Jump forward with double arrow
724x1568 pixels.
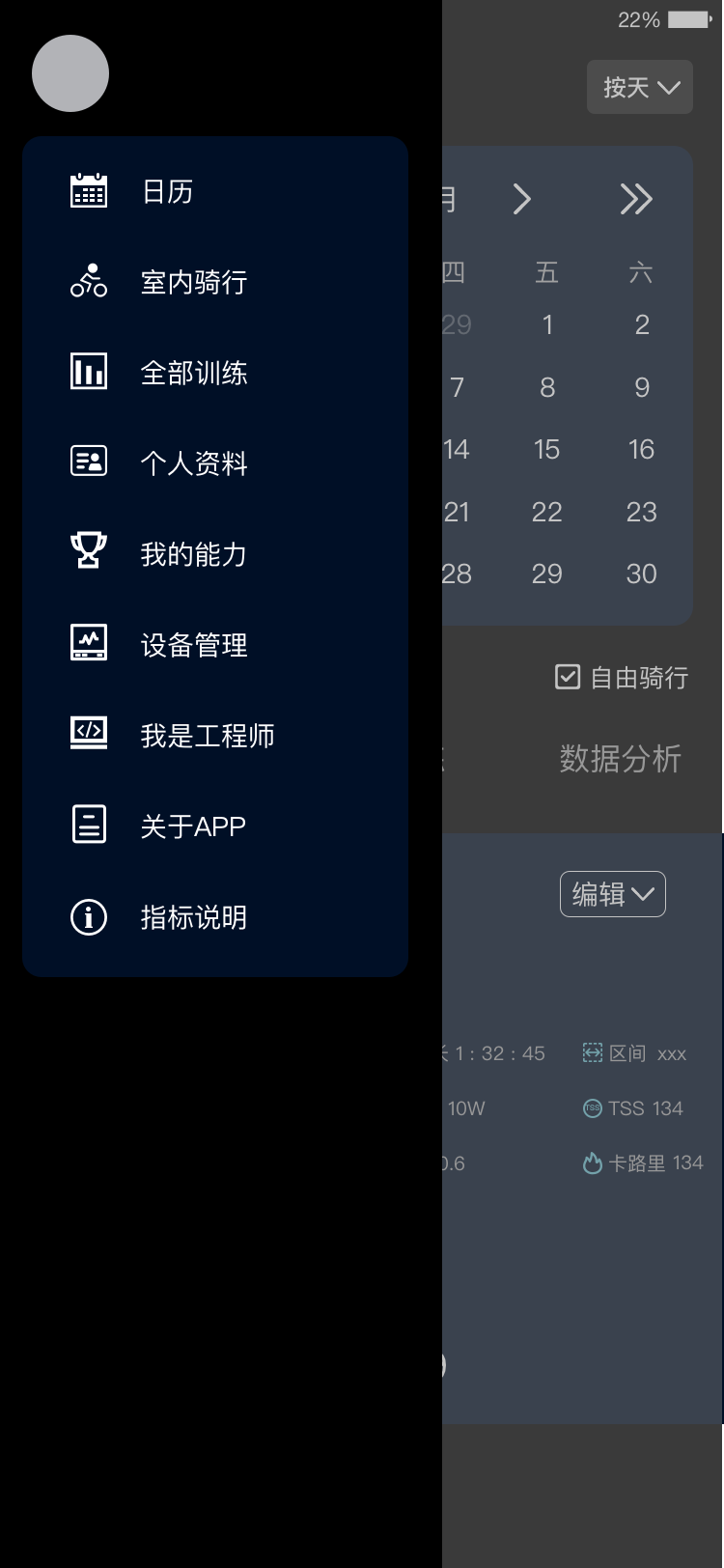tap(636, 199)
